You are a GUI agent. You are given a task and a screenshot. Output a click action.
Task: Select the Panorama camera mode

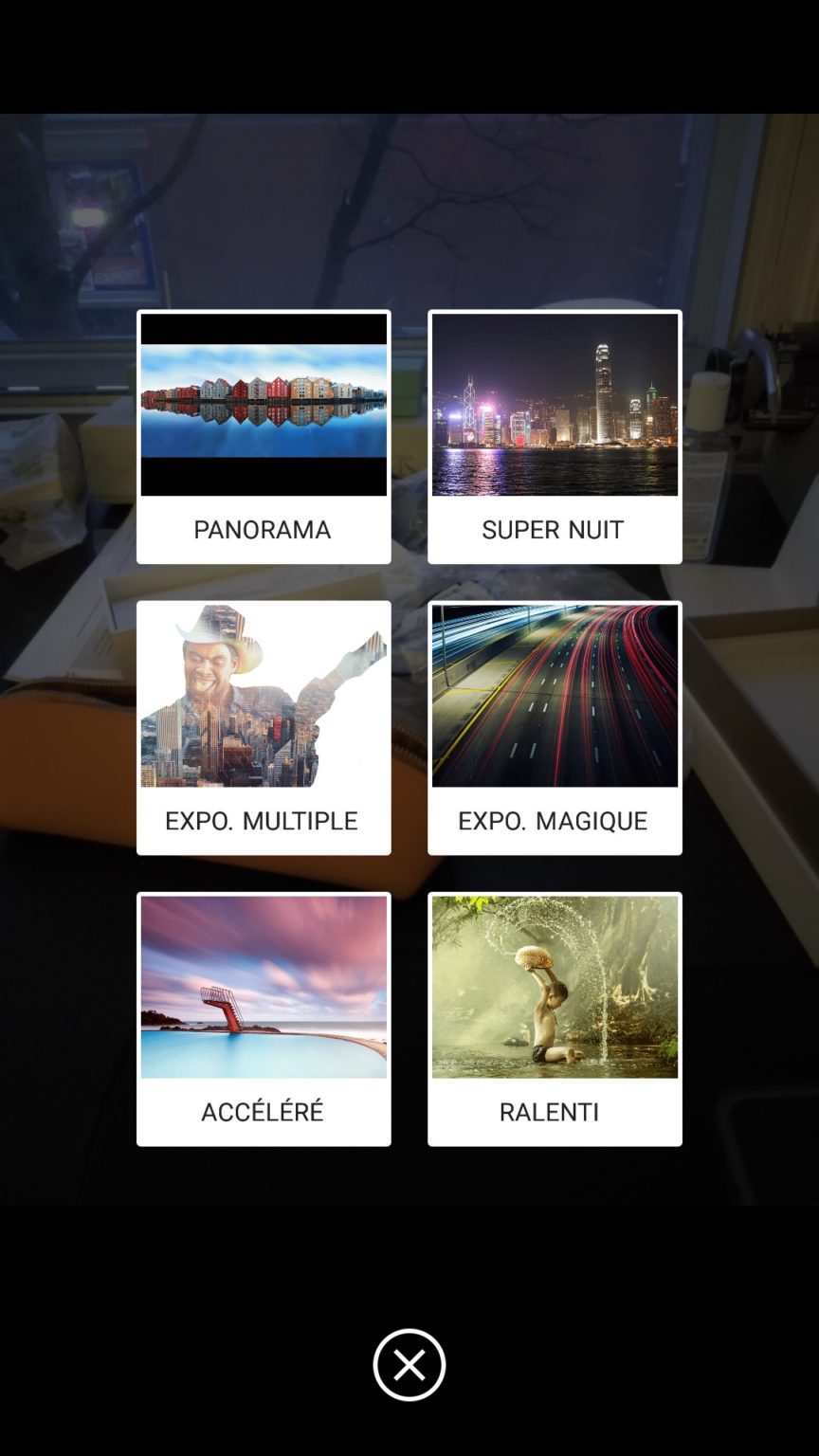point(264,437)
